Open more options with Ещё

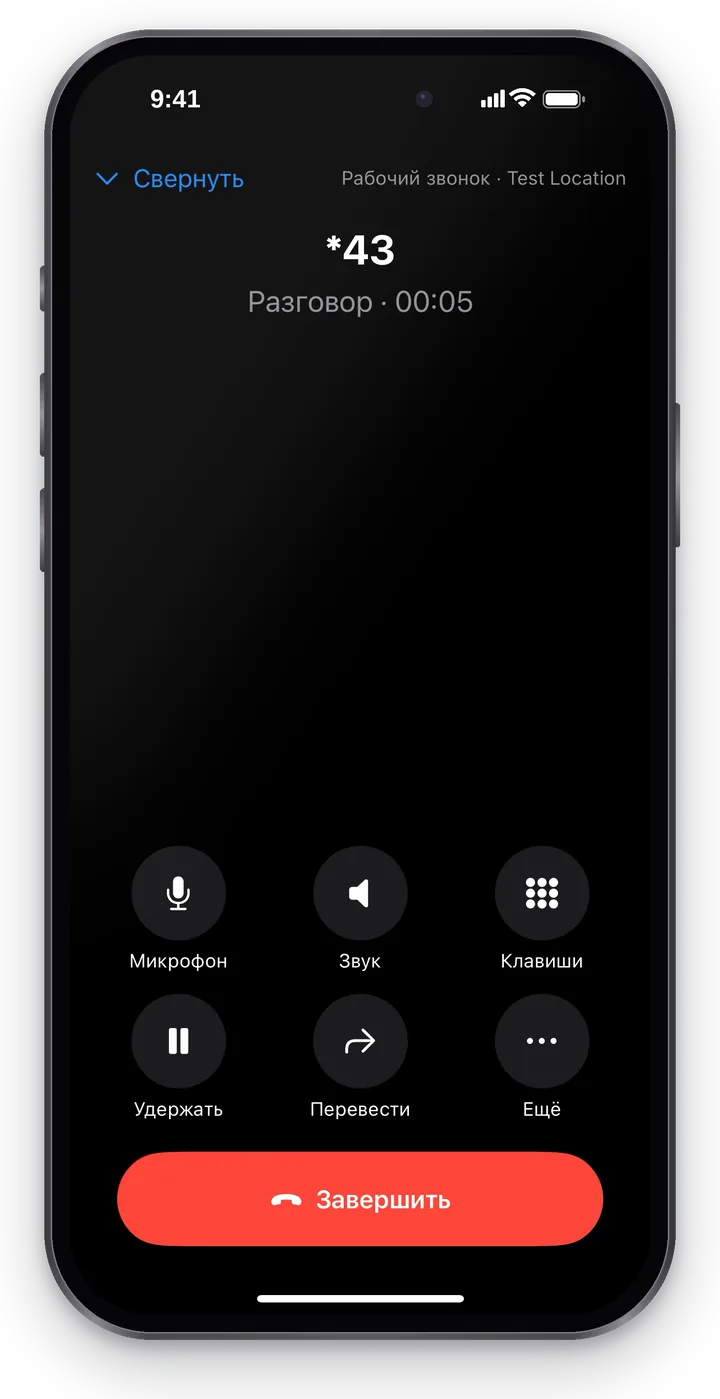[542, 1041]
